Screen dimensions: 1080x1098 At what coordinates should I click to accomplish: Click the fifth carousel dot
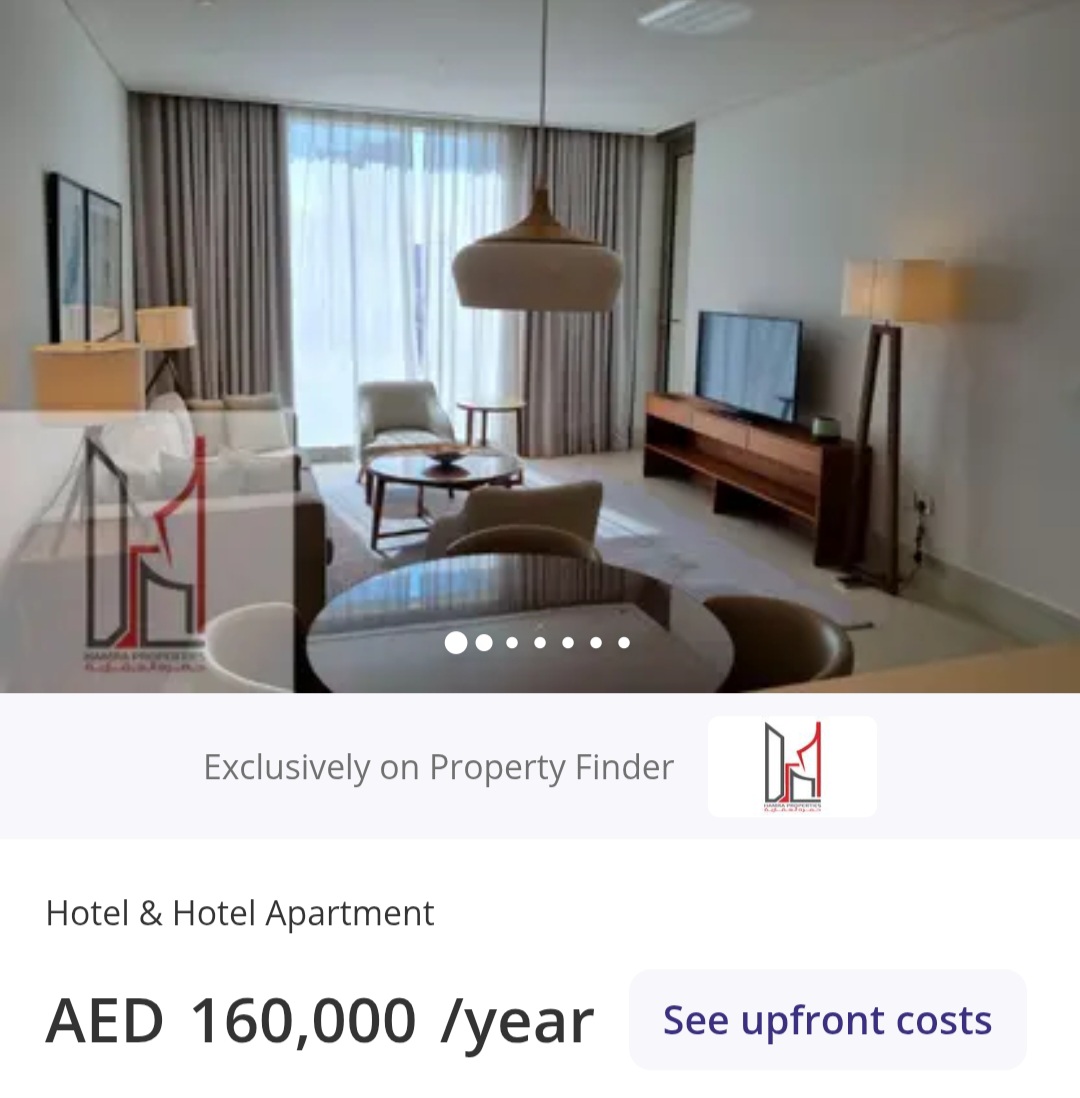pos(568,645)
